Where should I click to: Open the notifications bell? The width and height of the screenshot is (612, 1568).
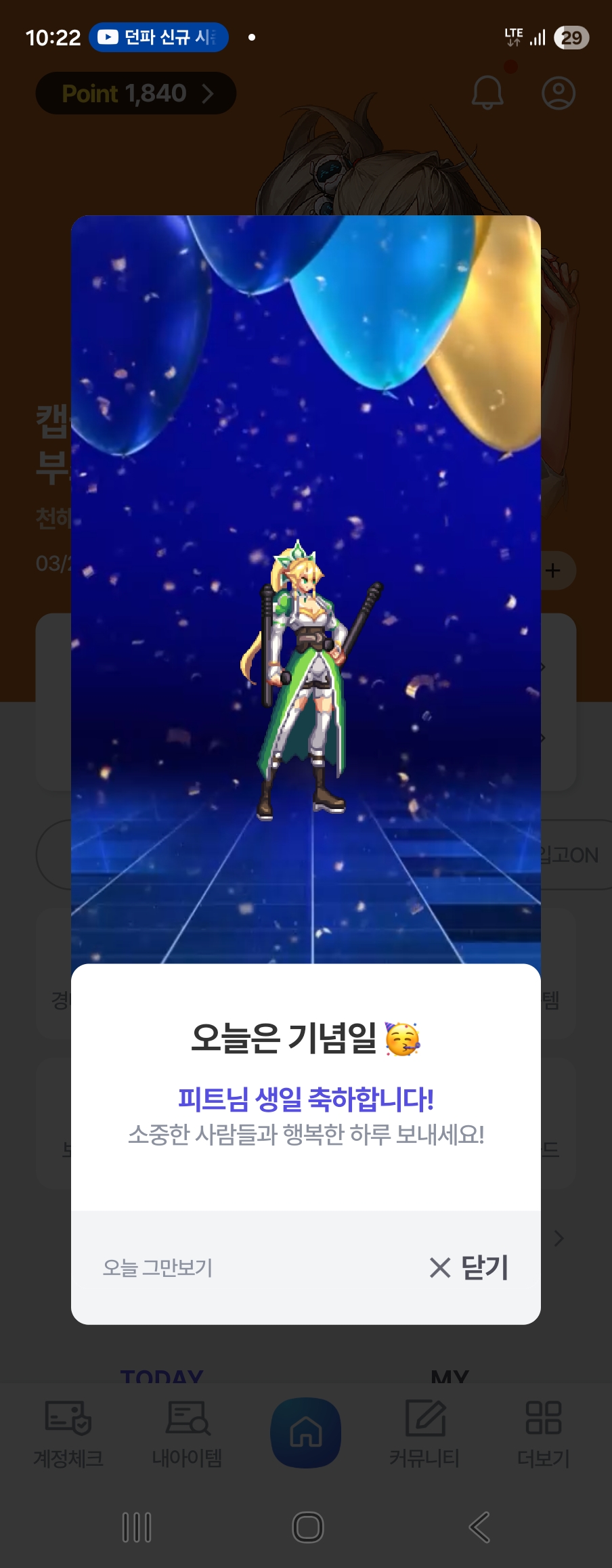tap(487, 93)
